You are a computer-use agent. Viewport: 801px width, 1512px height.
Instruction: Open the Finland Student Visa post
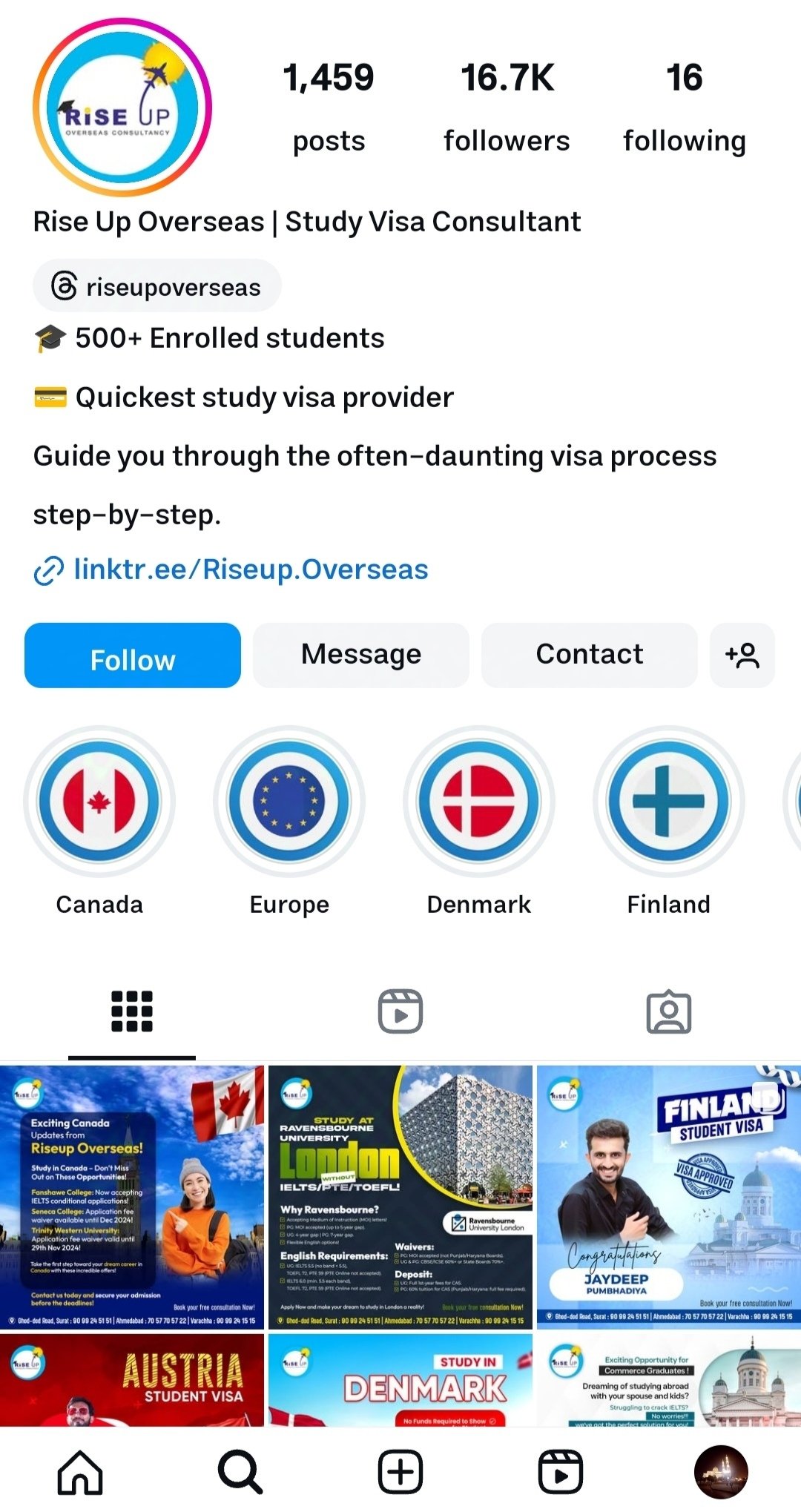click(669, 1197)
